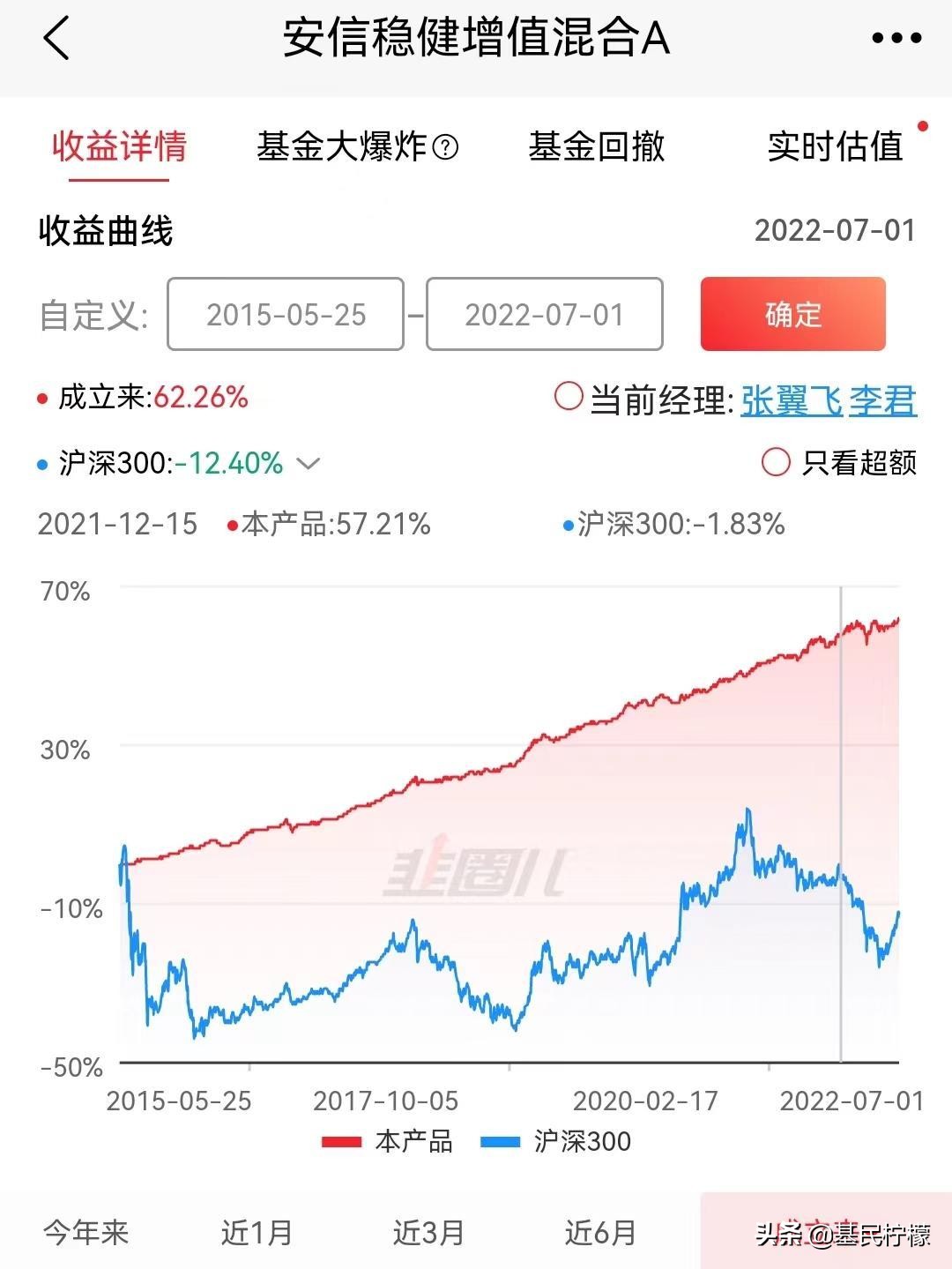Enable the 只看超额 option

tap(777, 459)
